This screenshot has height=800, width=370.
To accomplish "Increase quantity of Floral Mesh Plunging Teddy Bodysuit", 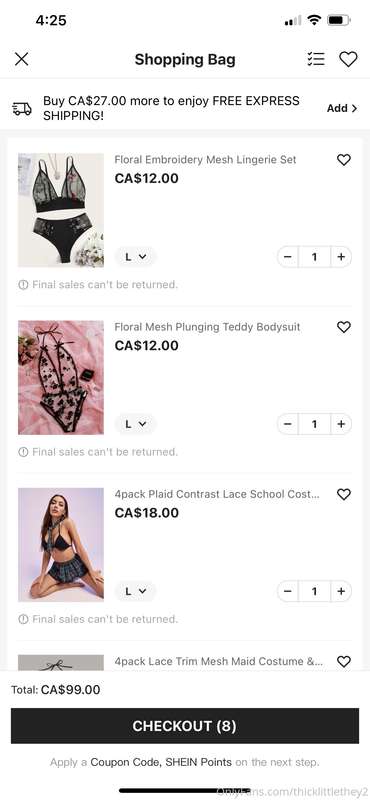I will [x=341, y=424].
